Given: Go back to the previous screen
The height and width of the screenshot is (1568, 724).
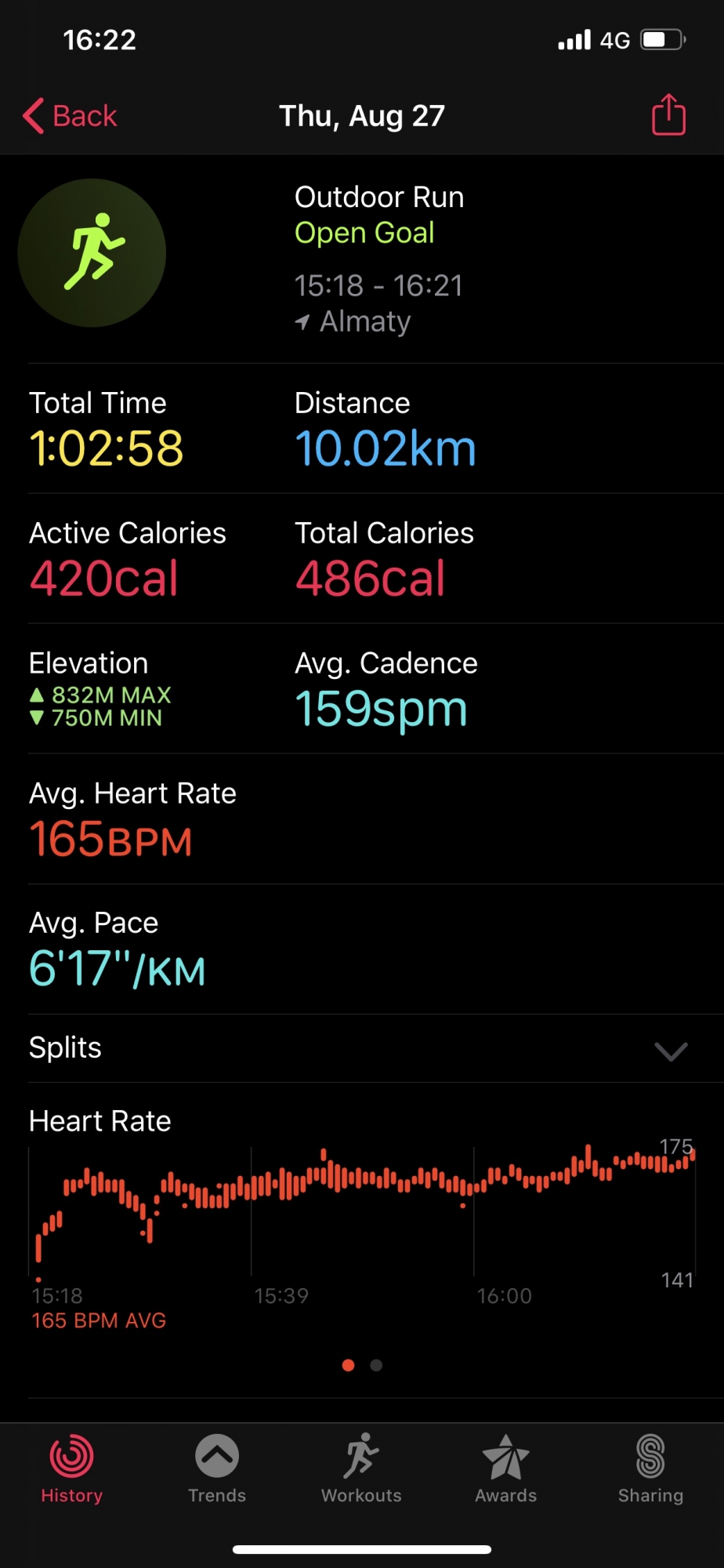Looking at the screenshot, I should (71, 116).
